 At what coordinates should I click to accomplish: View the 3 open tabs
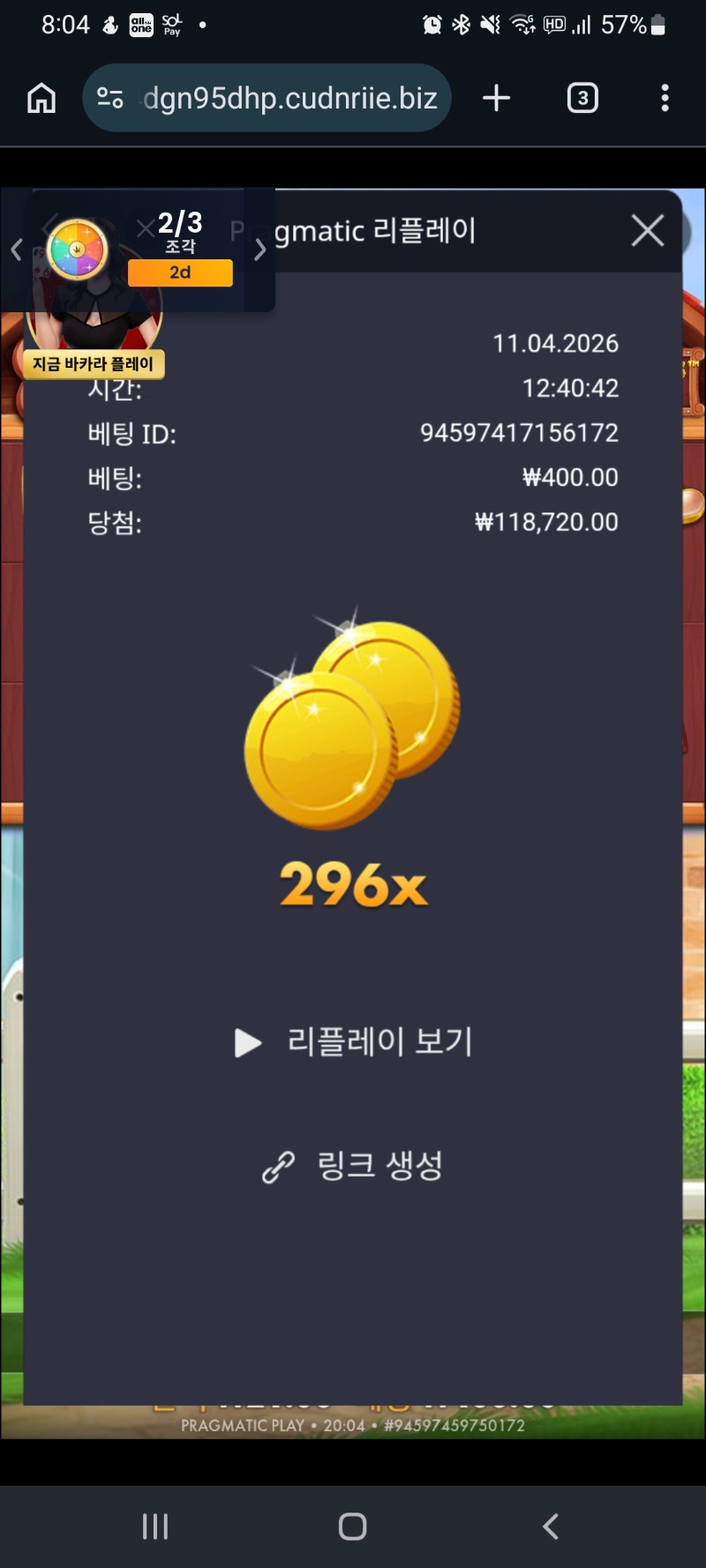582,98
